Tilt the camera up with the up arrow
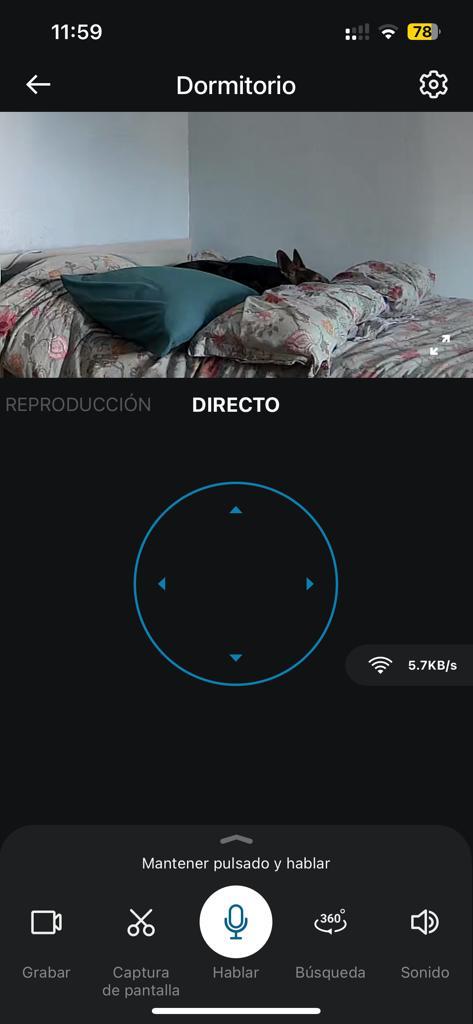The width and height of the screenshot is (473, 1024). [x=236, y=510]
